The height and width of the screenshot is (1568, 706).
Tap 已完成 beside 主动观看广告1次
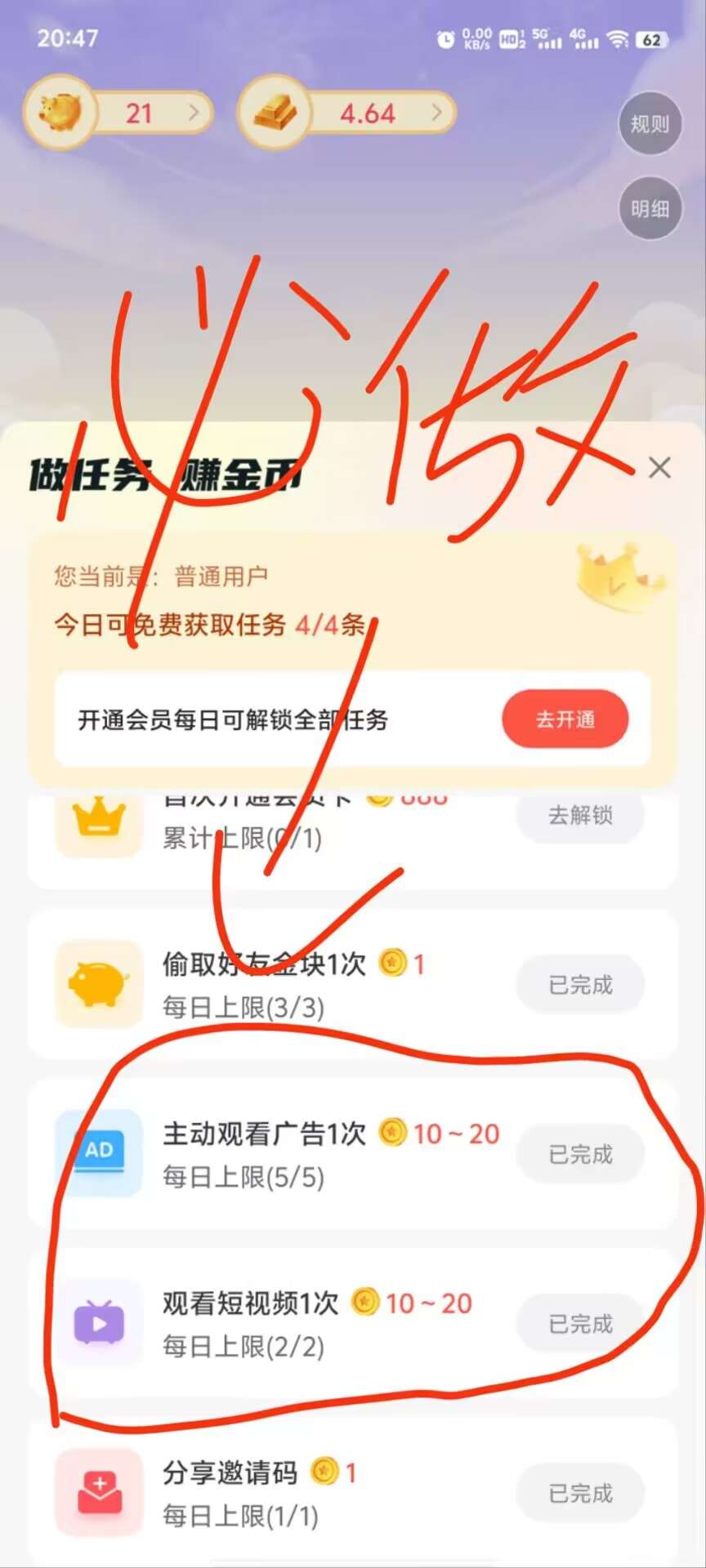580,1154
